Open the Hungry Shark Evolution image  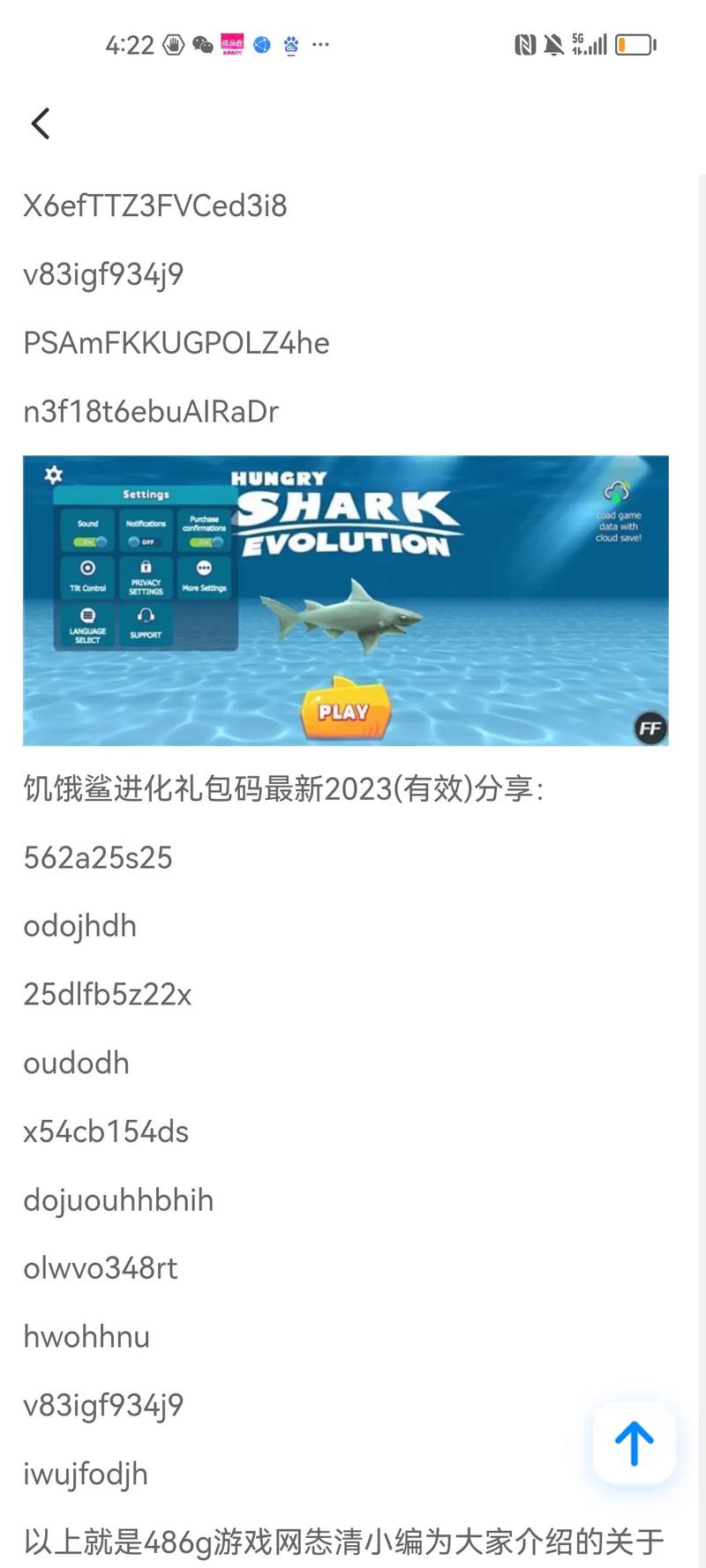(345, 601)
